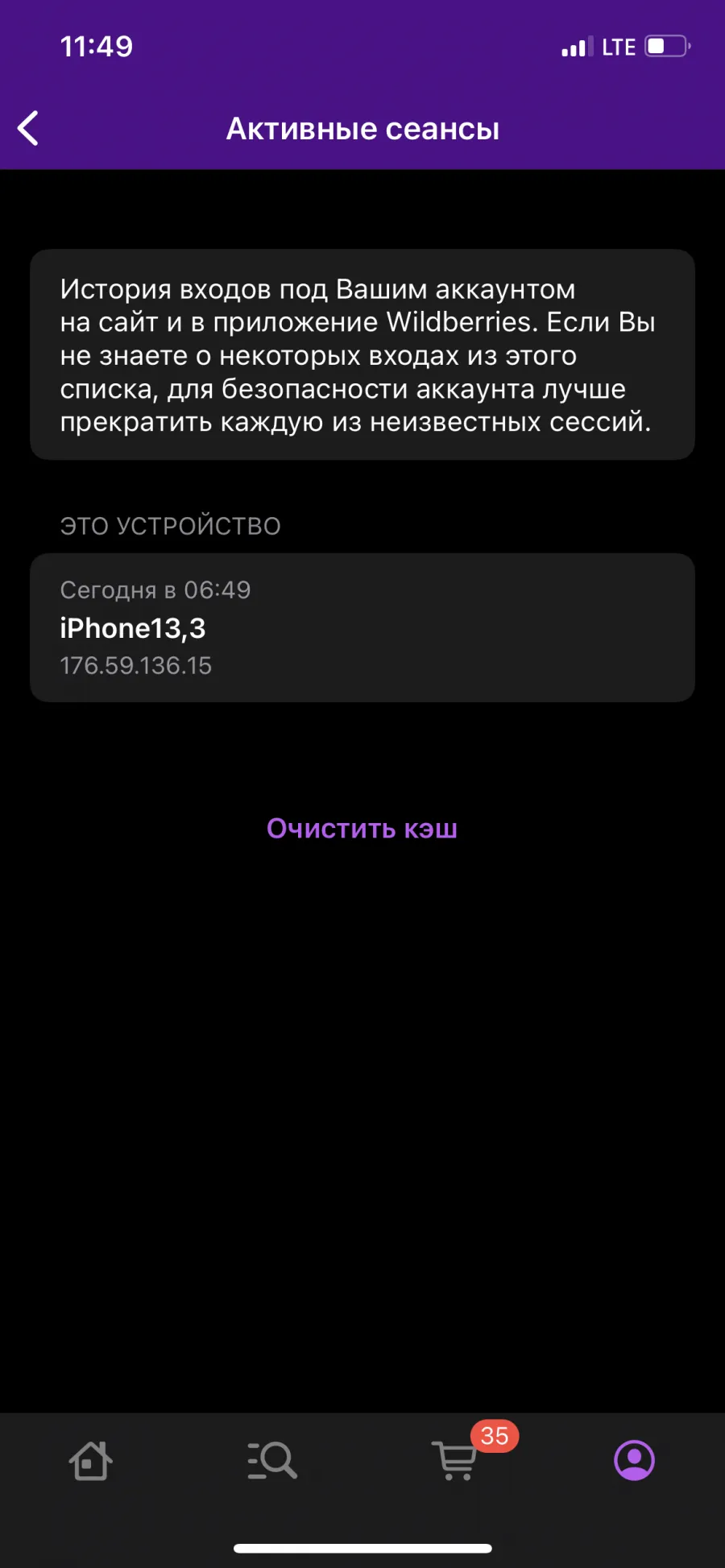Go back from Активные сеансы
The height and width of the screenshot is (1568, 725).
(x=28, y=129)
